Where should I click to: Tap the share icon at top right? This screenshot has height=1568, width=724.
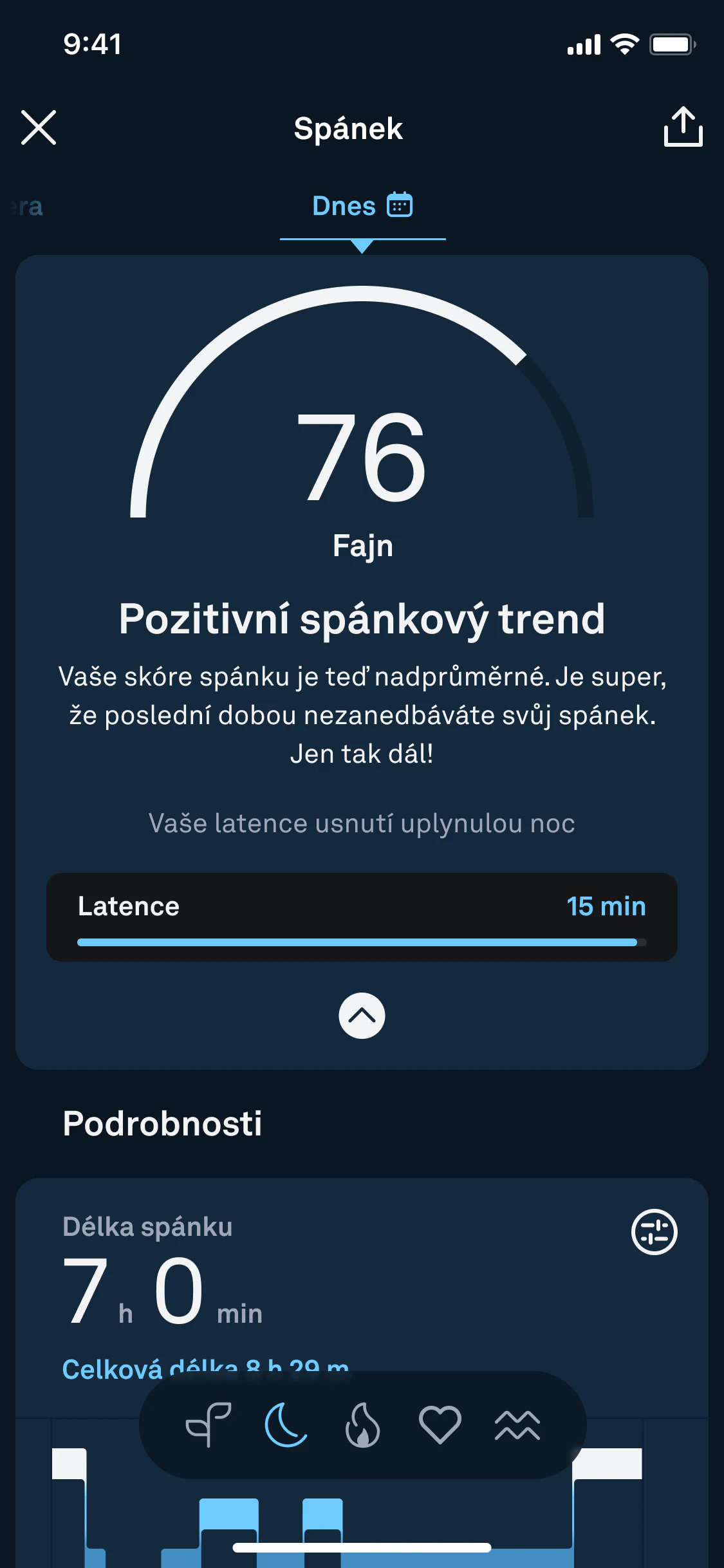coord(683,126)
